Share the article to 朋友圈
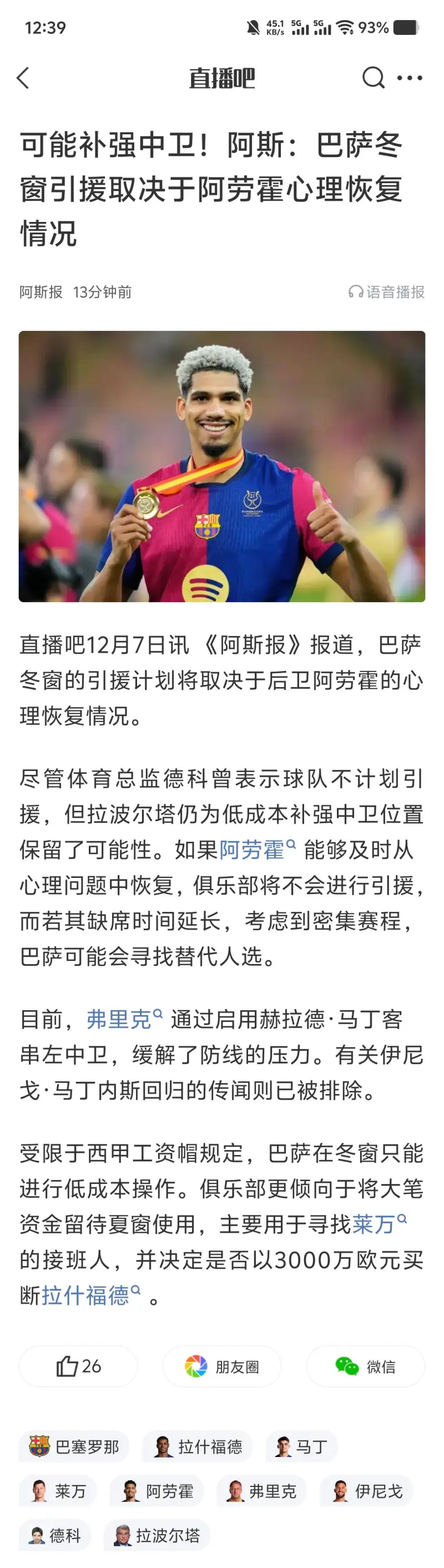The image size is (444, 1568). click(221, 1367)
